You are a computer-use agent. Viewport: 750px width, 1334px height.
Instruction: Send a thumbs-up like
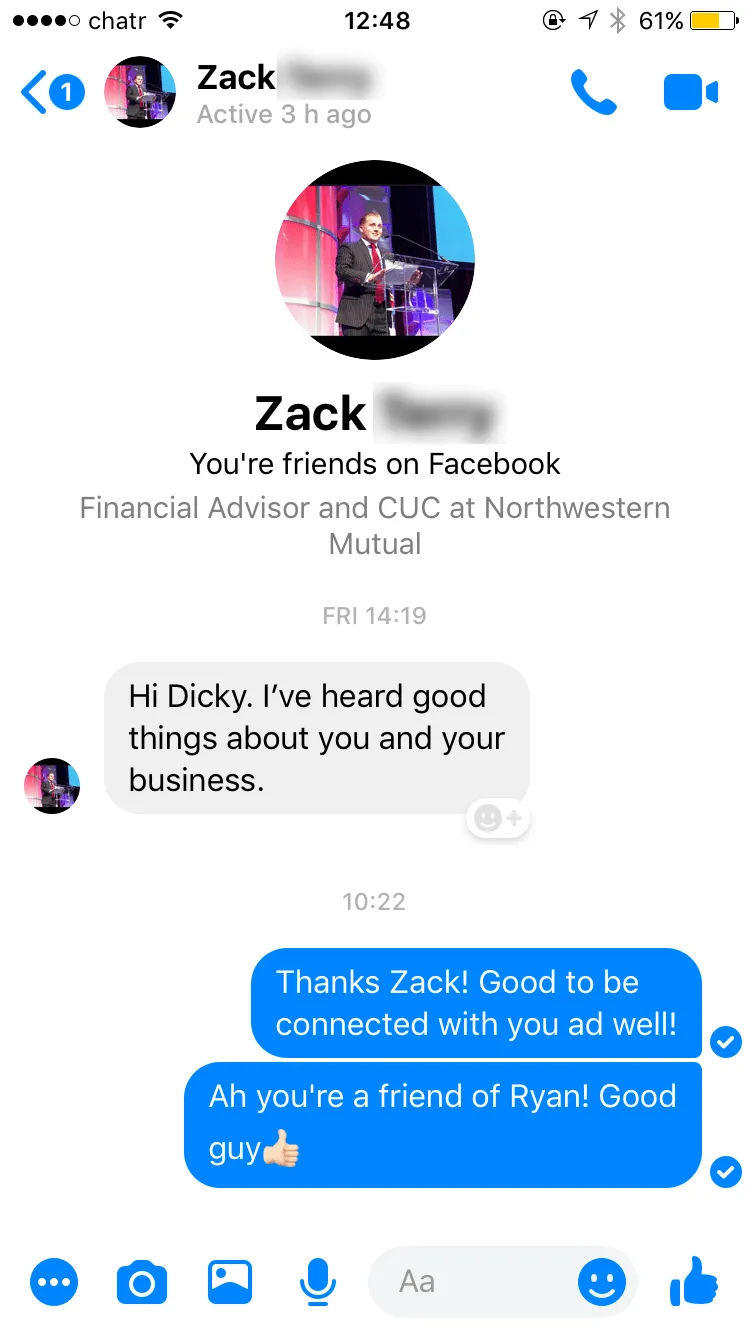click(x=693, y=1281)
